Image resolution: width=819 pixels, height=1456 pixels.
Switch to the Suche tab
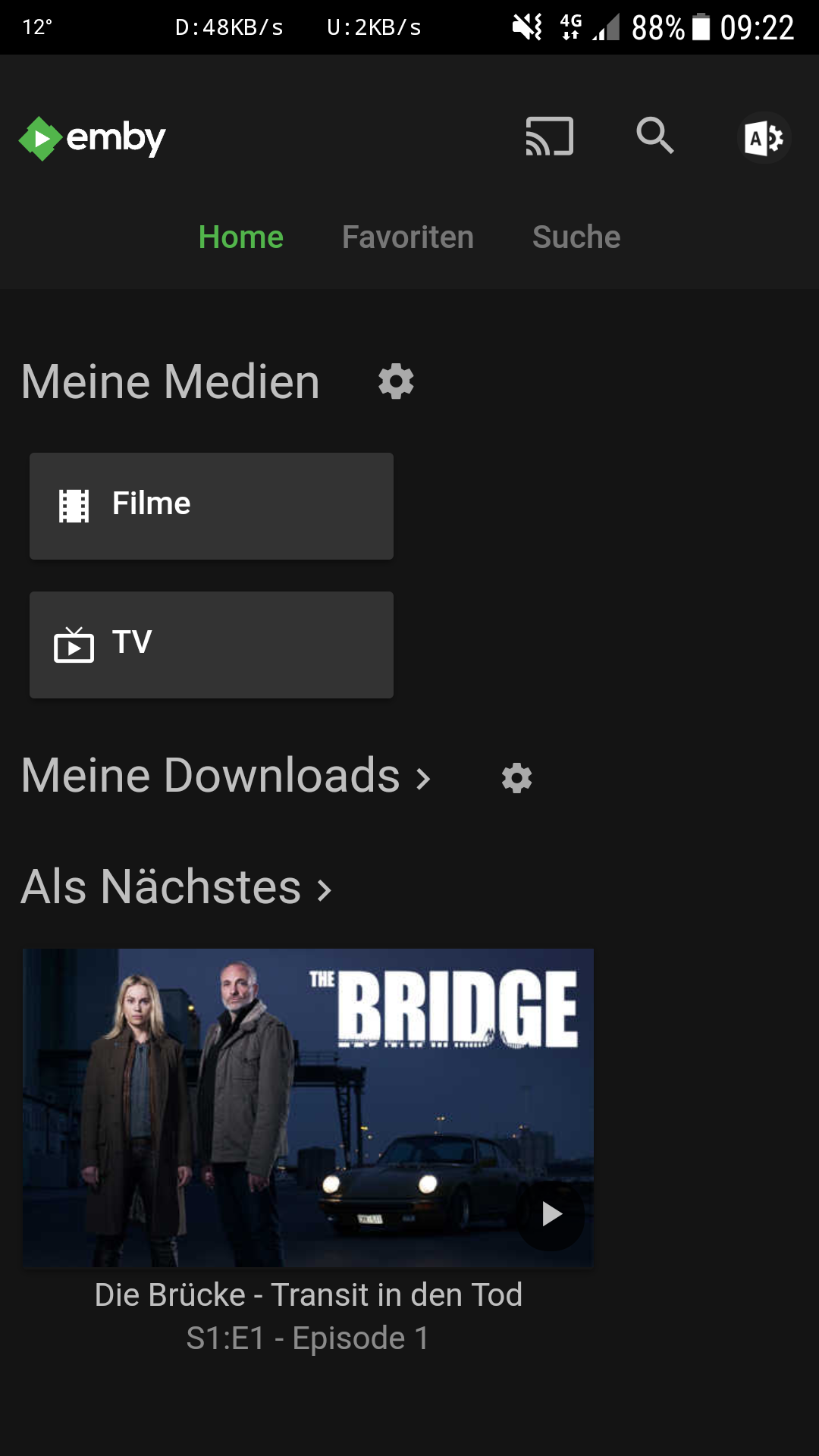click(576, 237)
